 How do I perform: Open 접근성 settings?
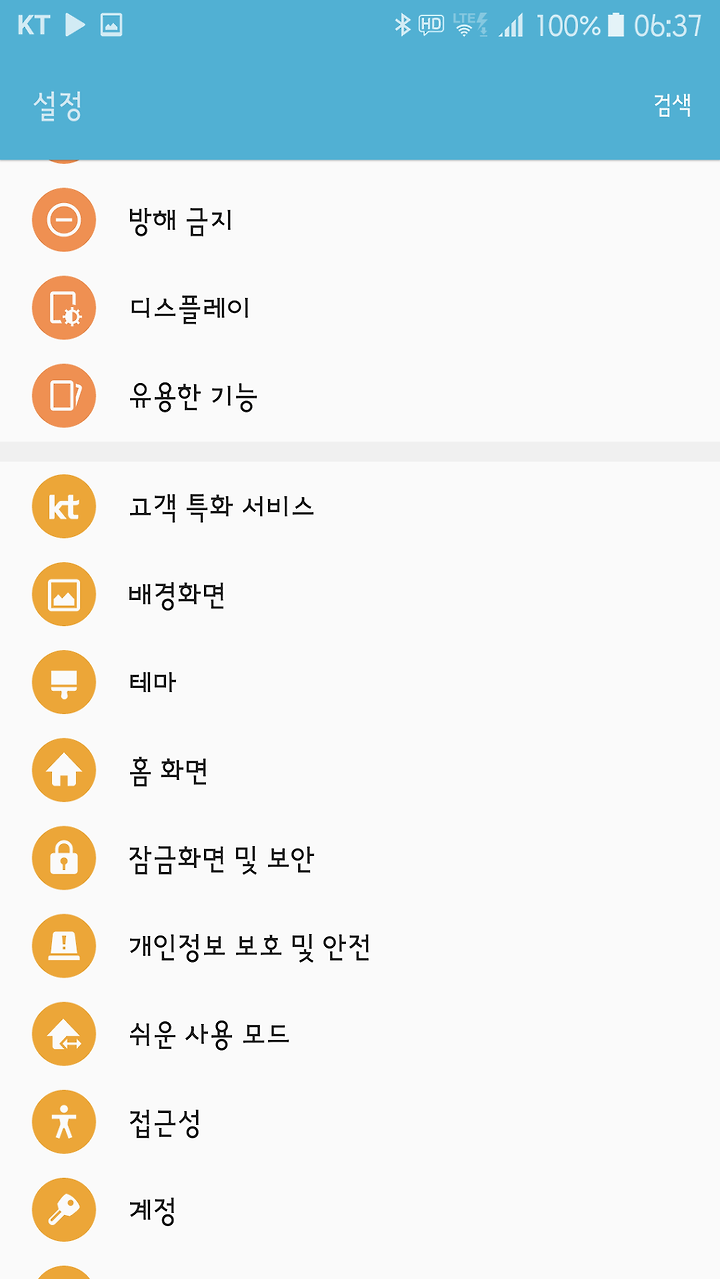pyautogui.click(x=360, y=1122)
